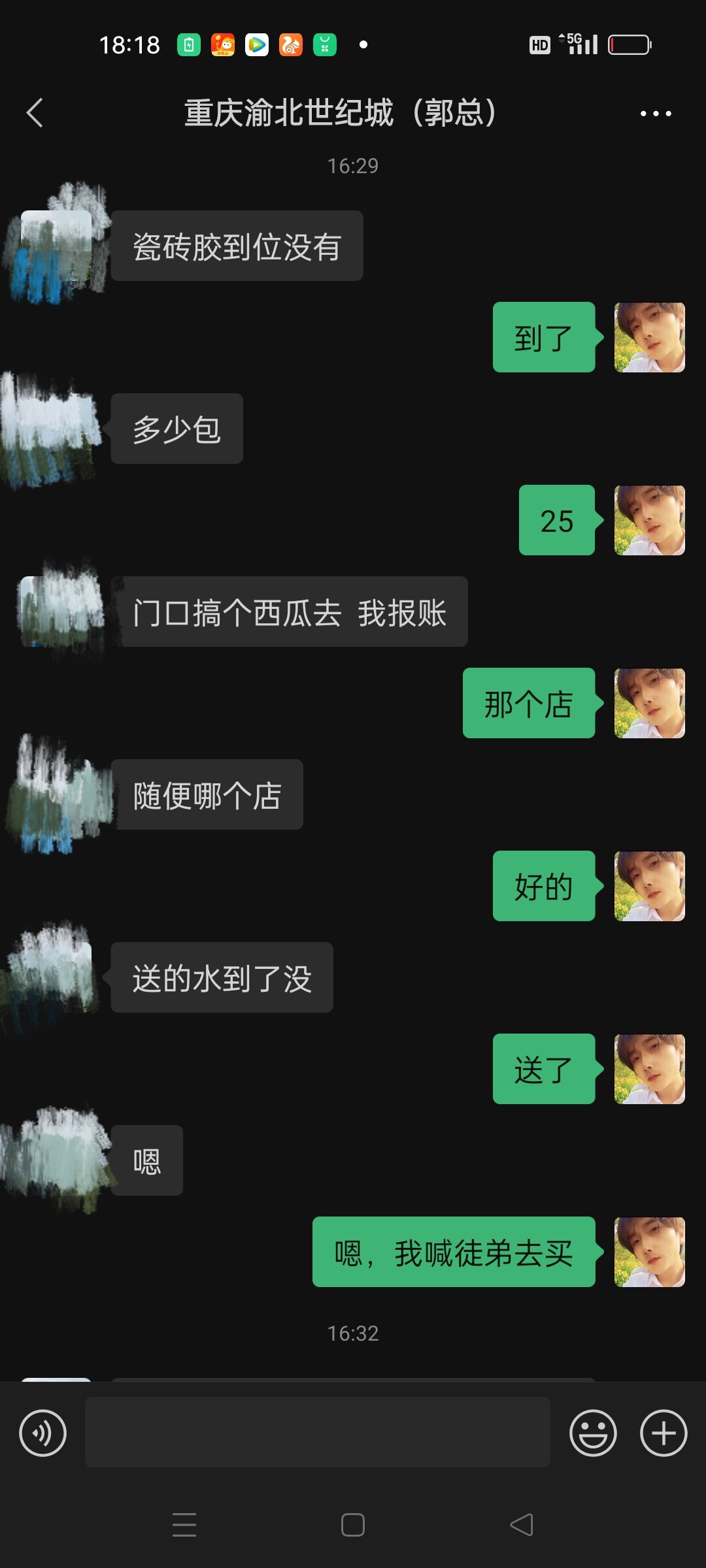Tap system home button

[x=353, y=1525]
